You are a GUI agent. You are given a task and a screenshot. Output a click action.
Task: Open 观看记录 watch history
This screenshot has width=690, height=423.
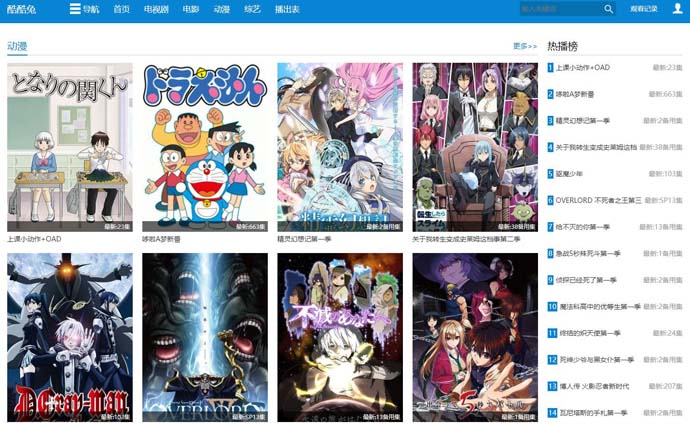644,9
